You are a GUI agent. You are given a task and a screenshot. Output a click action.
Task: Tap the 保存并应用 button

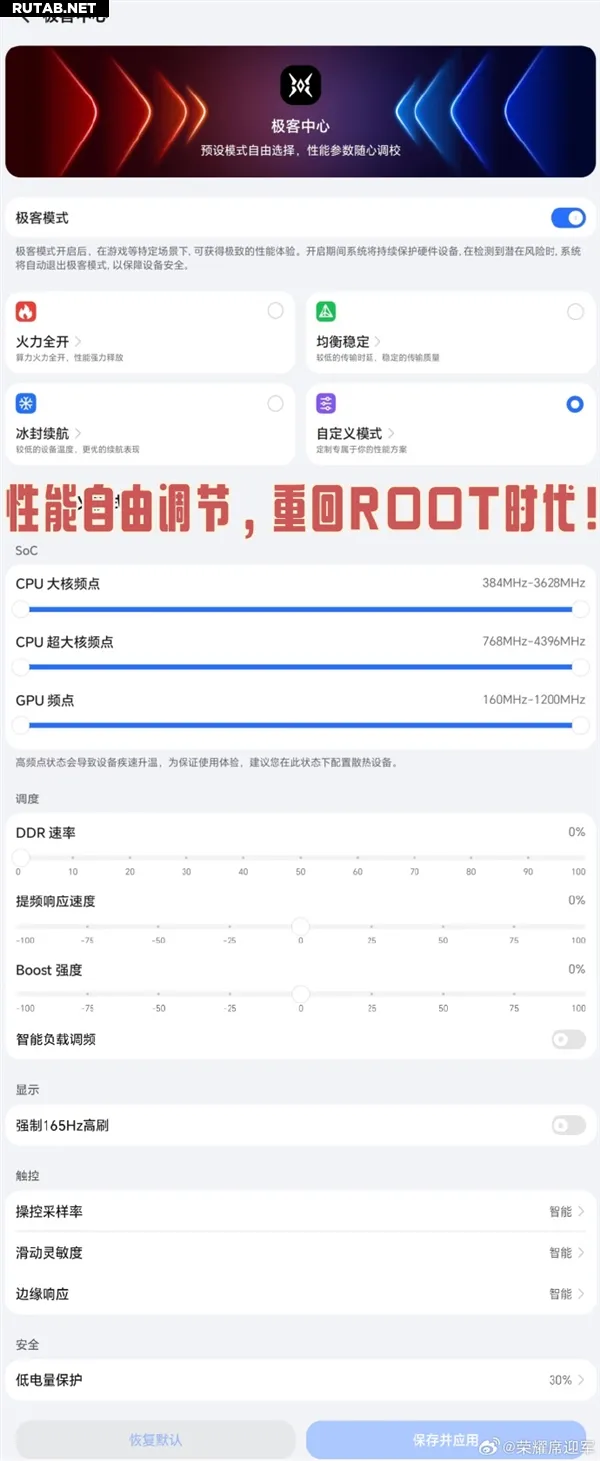click(x=445, y=1440)
